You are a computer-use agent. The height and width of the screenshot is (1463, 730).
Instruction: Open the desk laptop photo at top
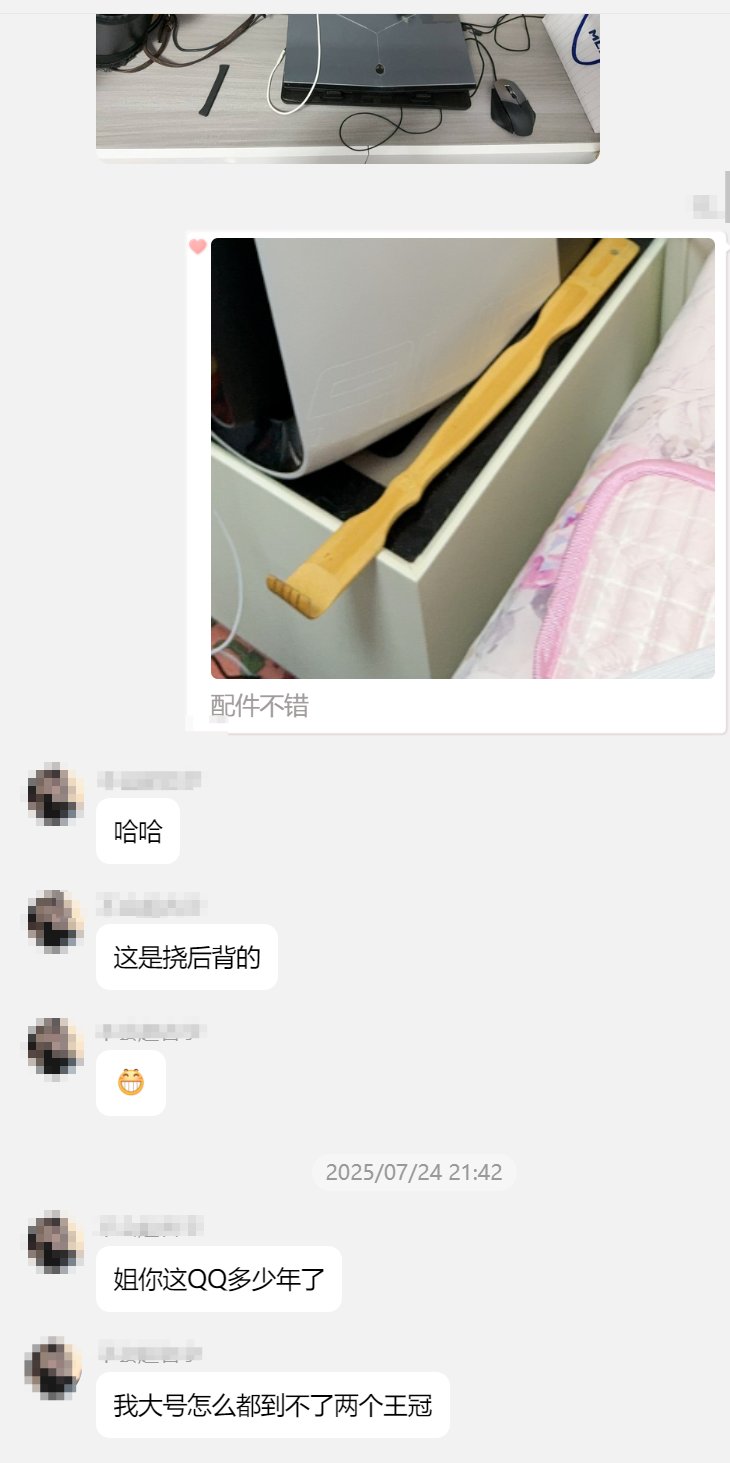tap(347, 88)
